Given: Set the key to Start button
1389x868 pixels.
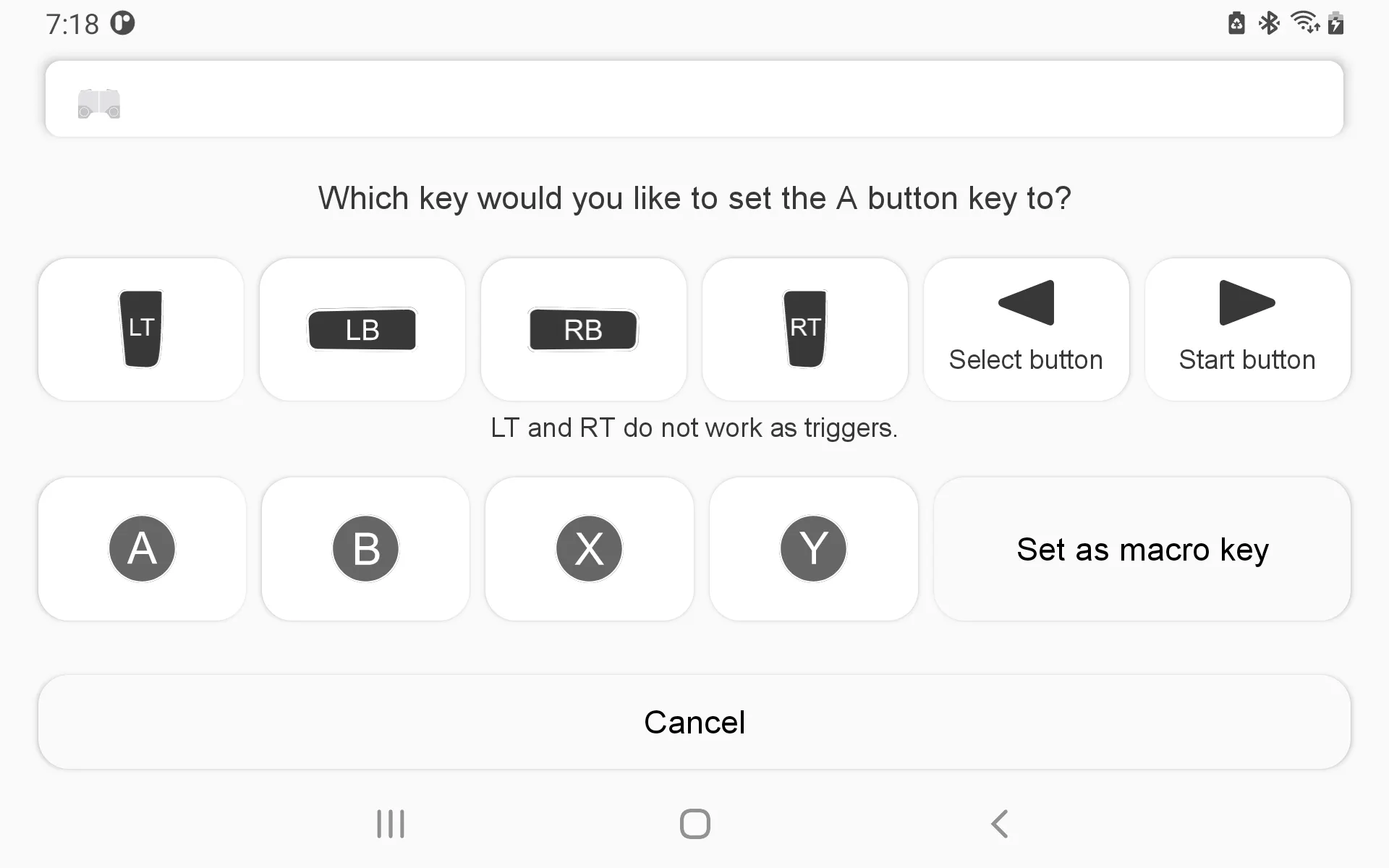Looking at the screenshot, I should [x=1248, y=329].
